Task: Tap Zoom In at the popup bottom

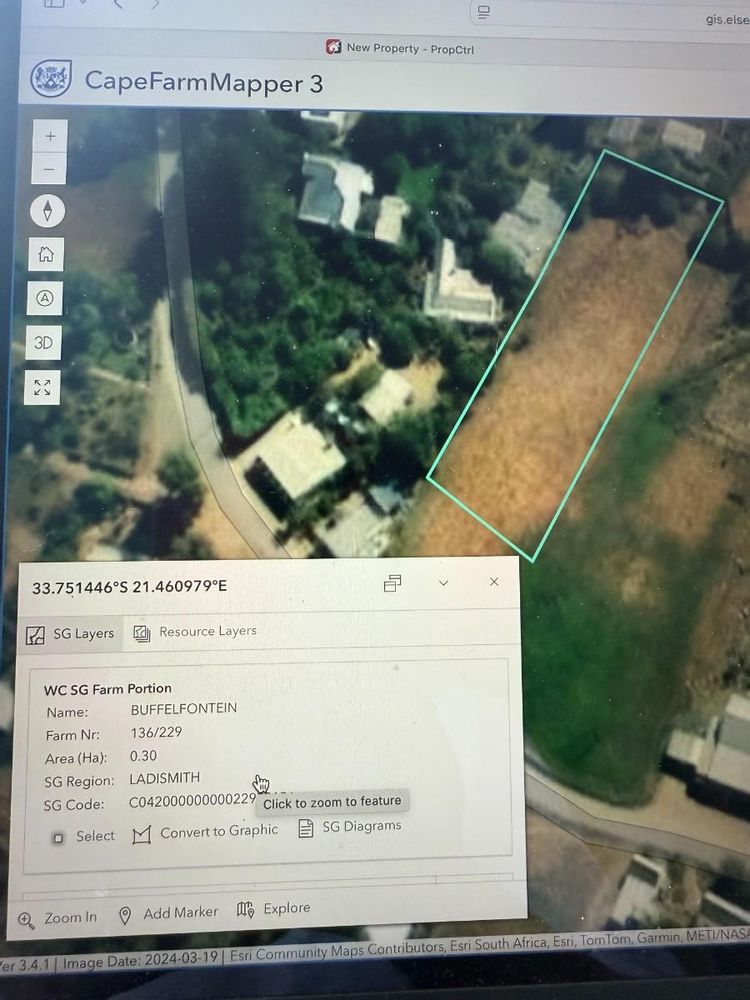Action: click(58, 917)
